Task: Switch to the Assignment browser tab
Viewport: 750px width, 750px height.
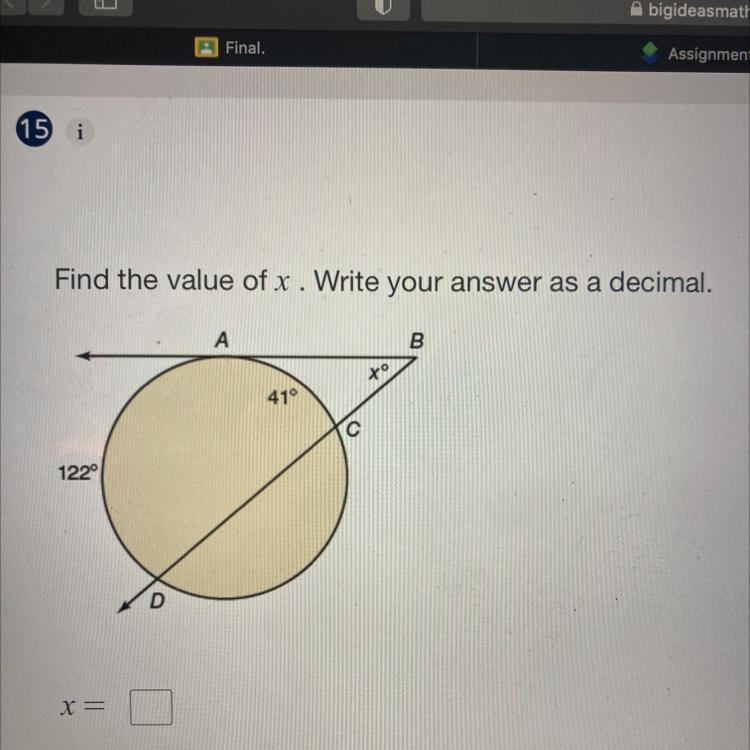Action: (700, 53)
